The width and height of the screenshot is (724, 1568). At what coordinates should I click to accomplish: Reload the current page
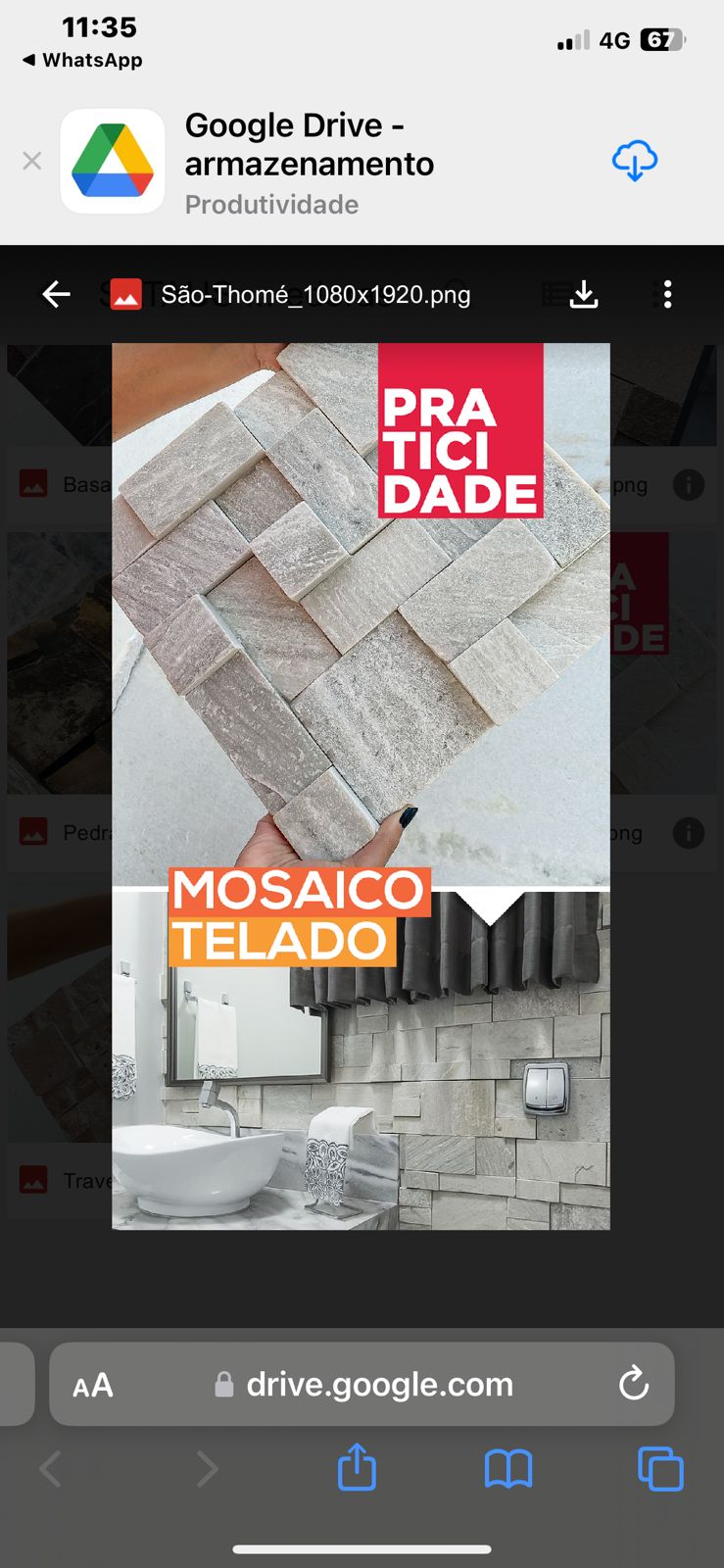(x=634, y=1384)
